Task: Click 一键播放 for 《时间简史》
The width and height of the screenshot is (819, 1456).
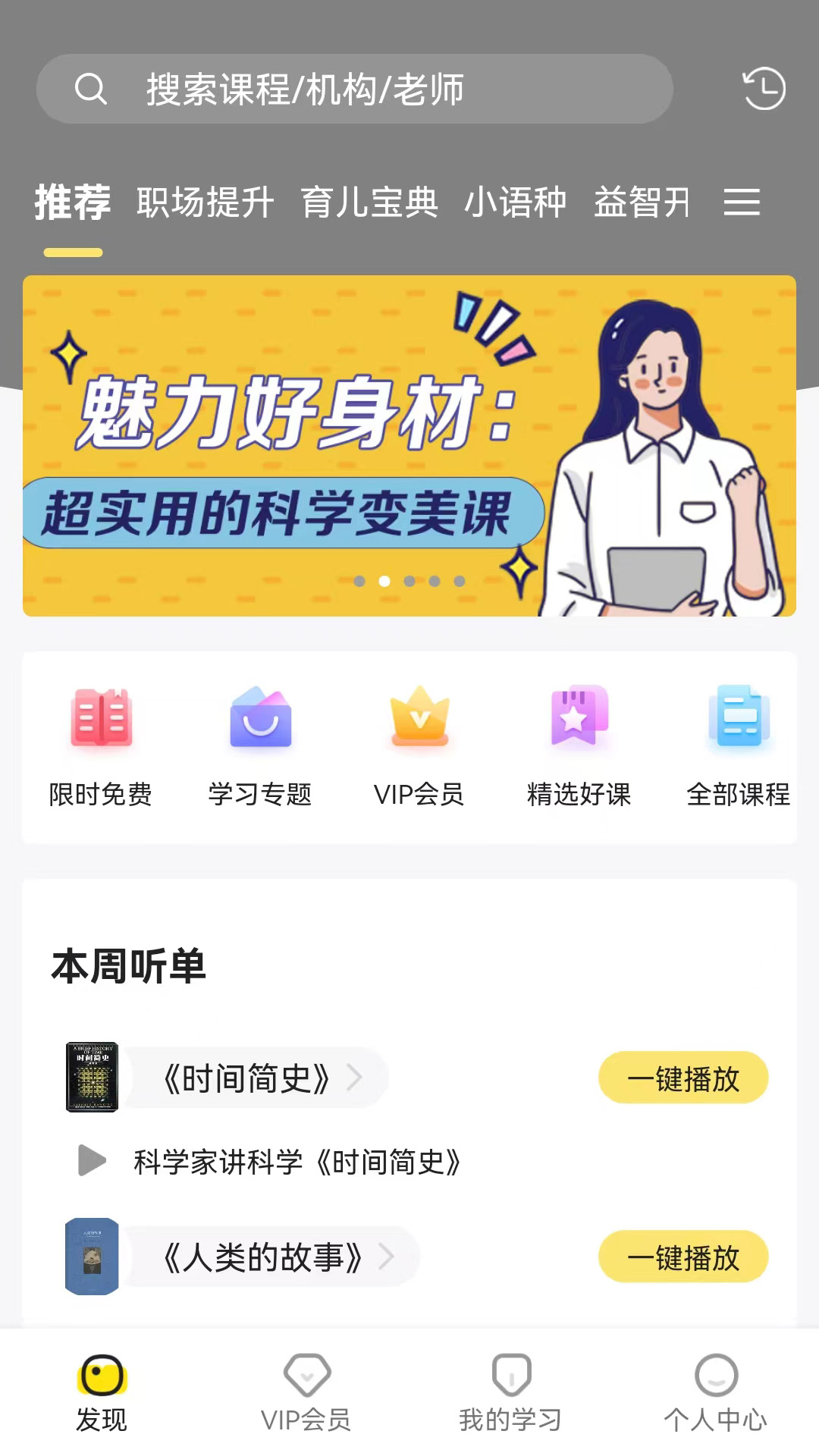Action: click(x=682, y=1078)
